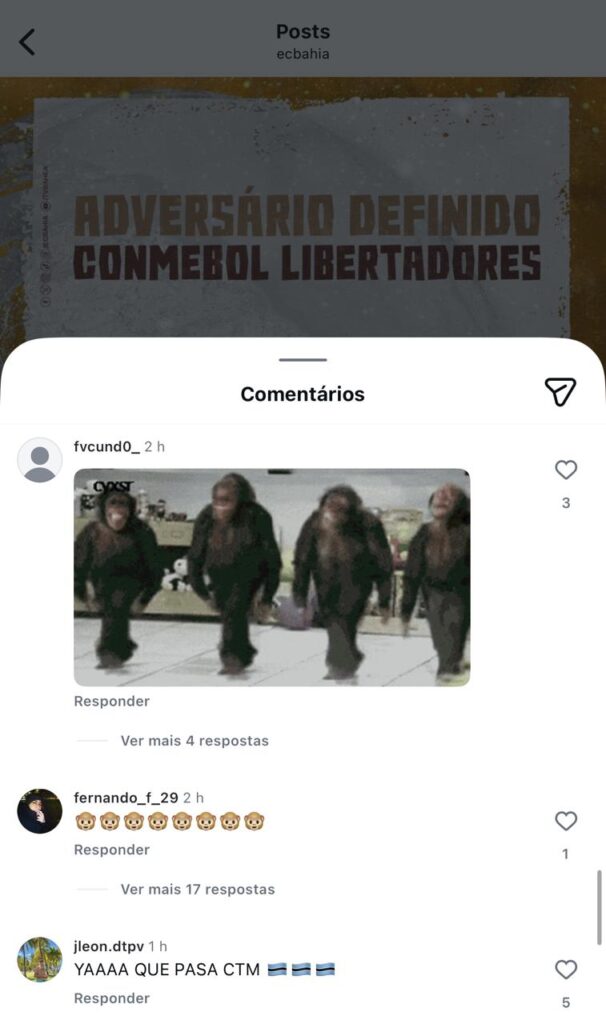
Task: Expand 'Ver mais 4 respostas'
Action: pyautogui.click(x=194, y=741)
